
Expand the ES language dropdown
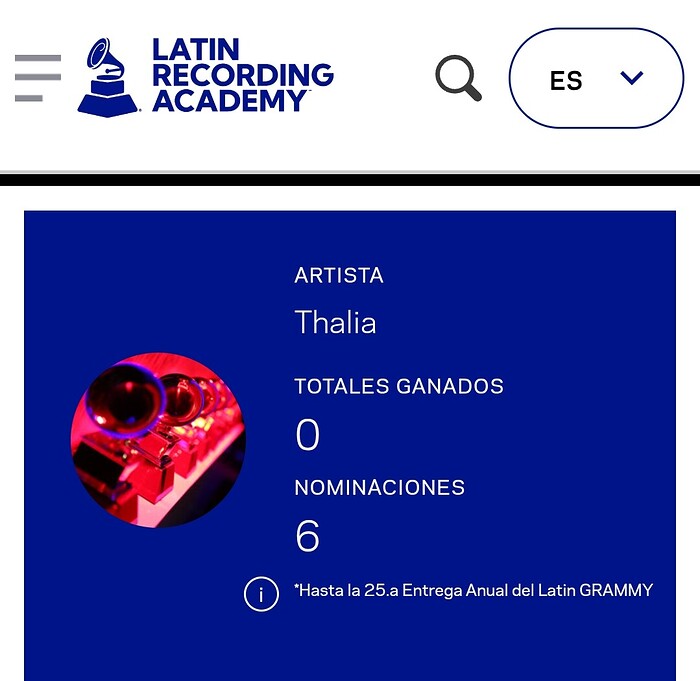coord(596,79)
